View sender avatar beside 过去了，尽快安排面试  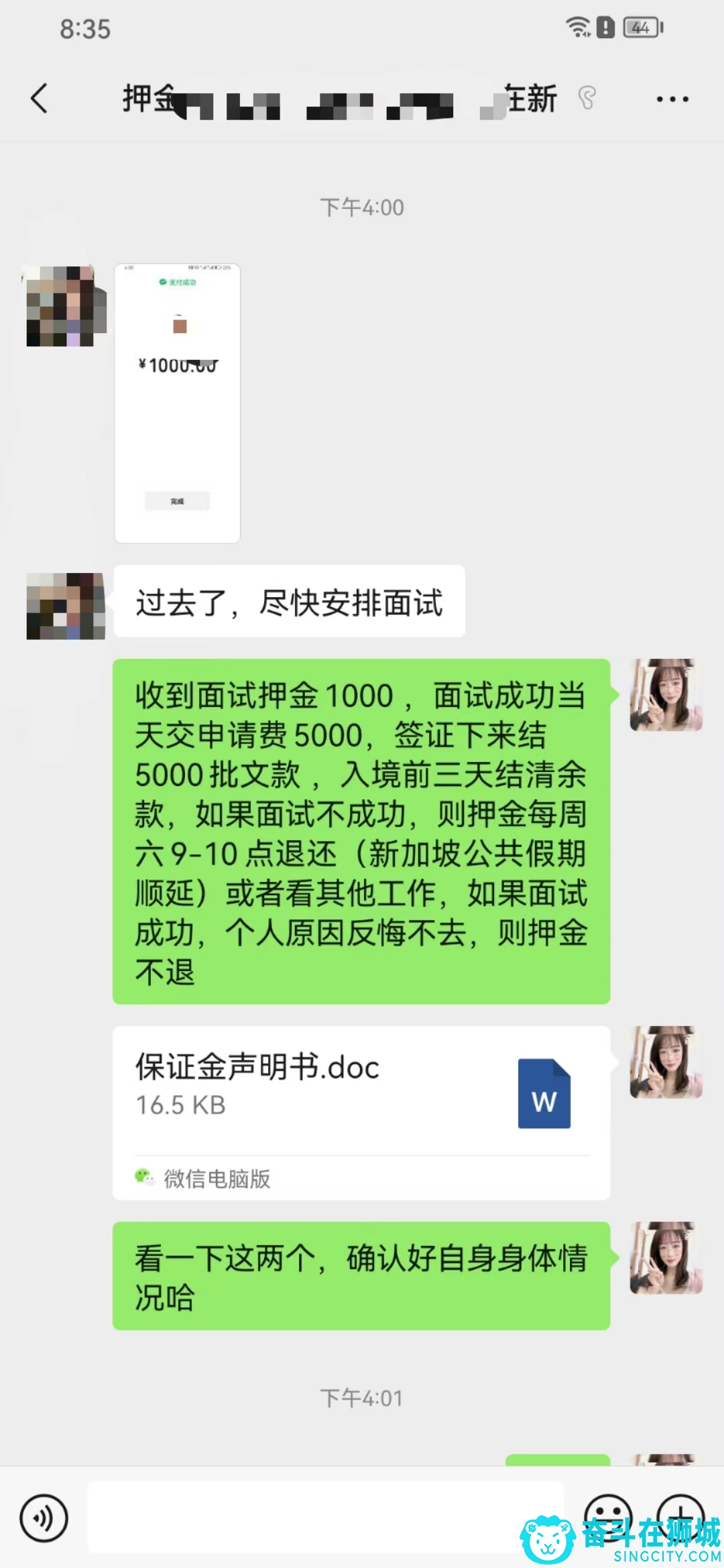66,606
